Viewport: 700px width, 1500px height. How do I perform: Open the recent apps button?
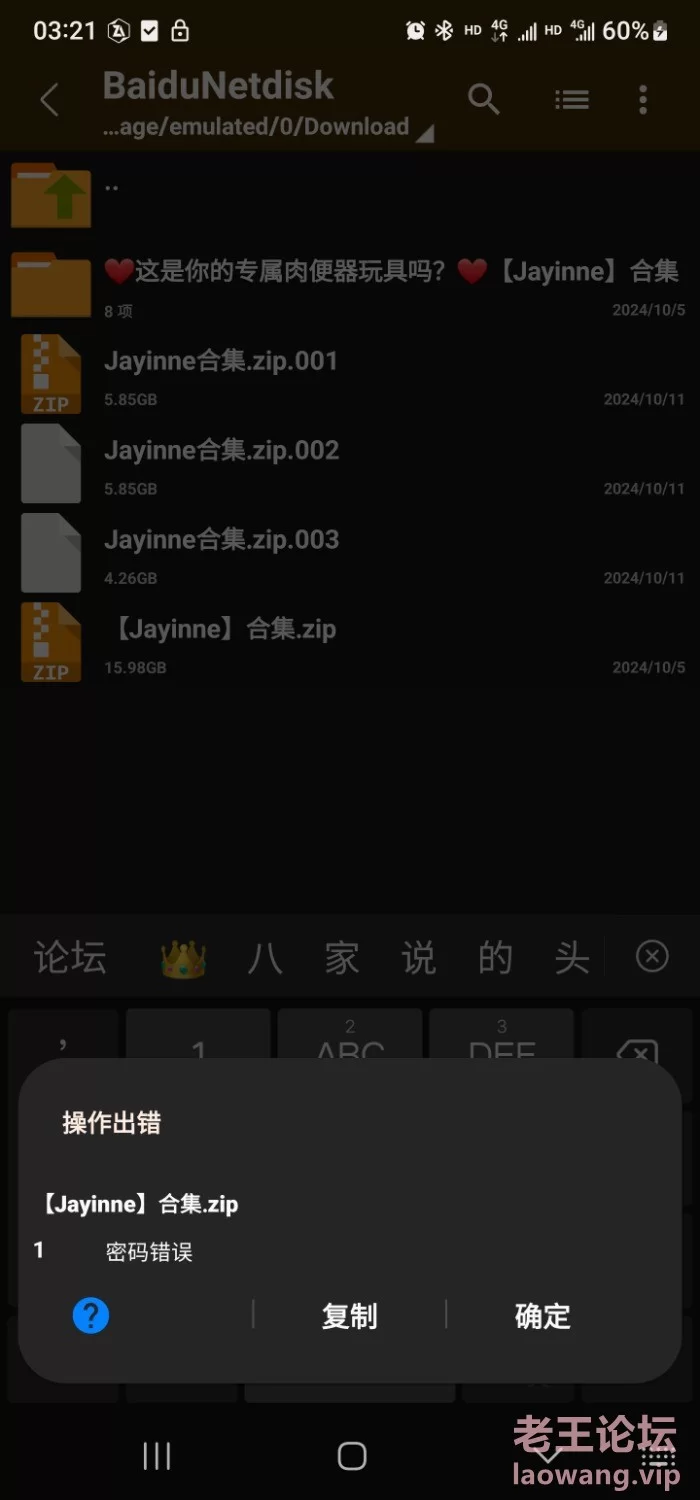[x=157, y=1455]
